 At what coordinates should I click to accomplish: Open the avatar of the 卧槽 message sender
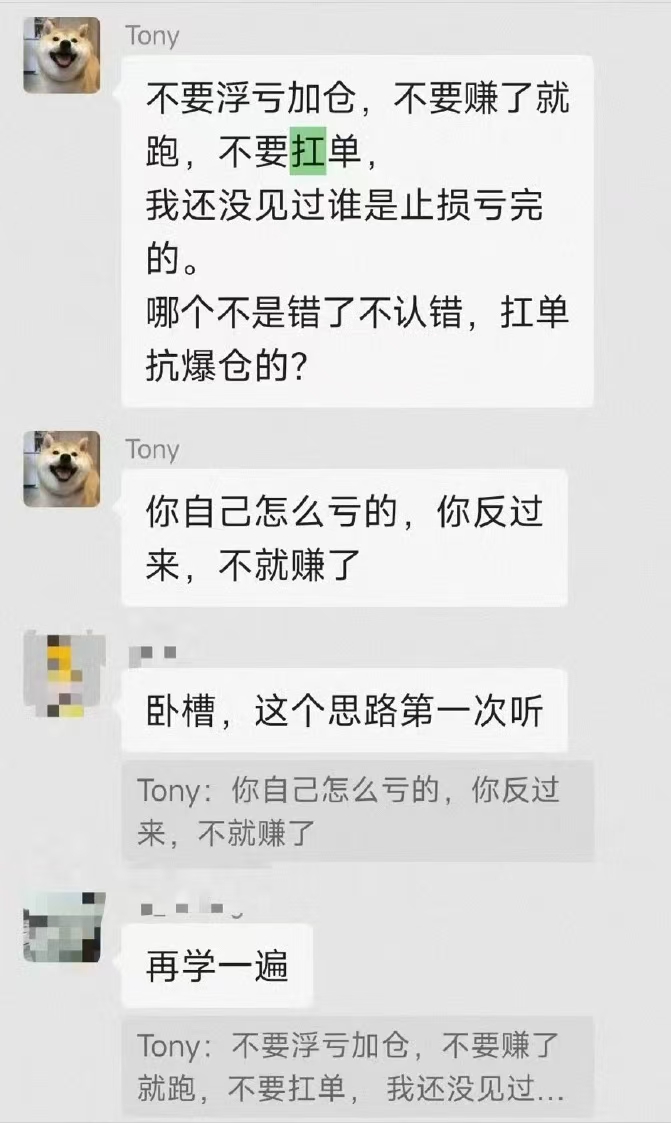coord(63,674)
